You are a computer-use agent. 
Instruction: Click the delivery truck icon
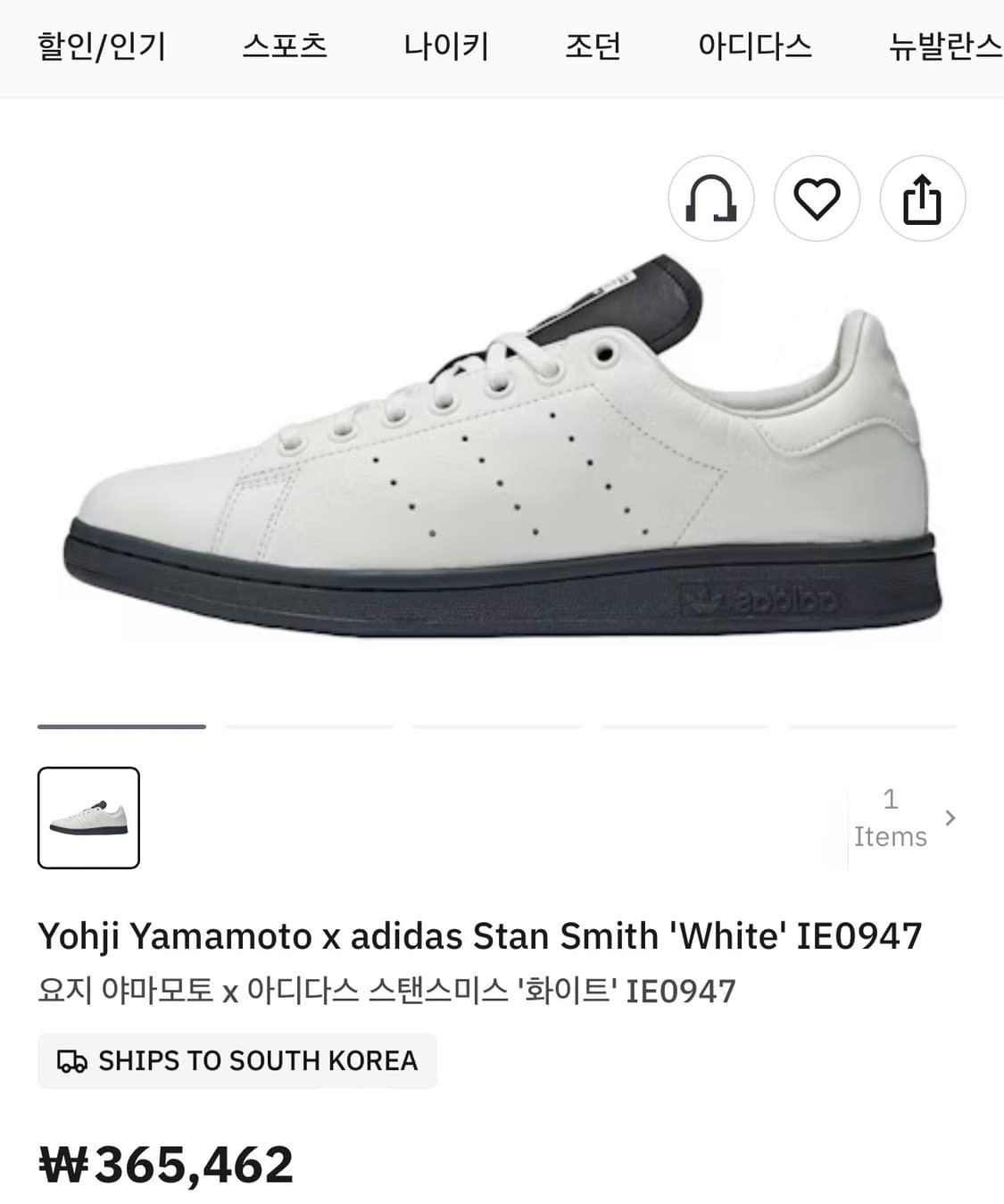[73, 1060]
